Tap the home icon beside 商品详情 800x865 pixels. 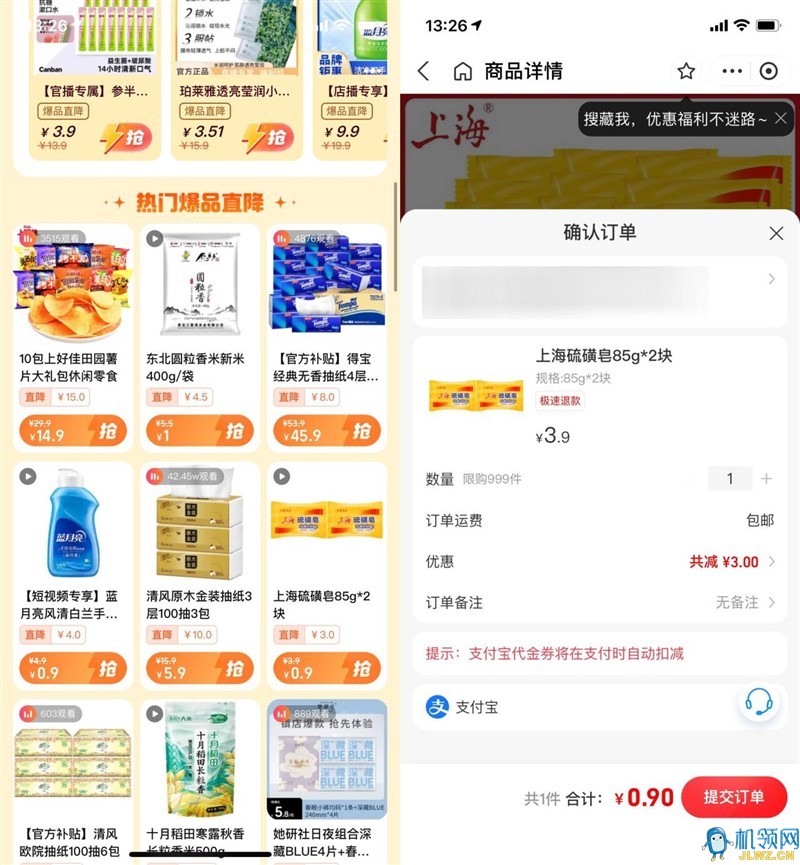(462, 71)
